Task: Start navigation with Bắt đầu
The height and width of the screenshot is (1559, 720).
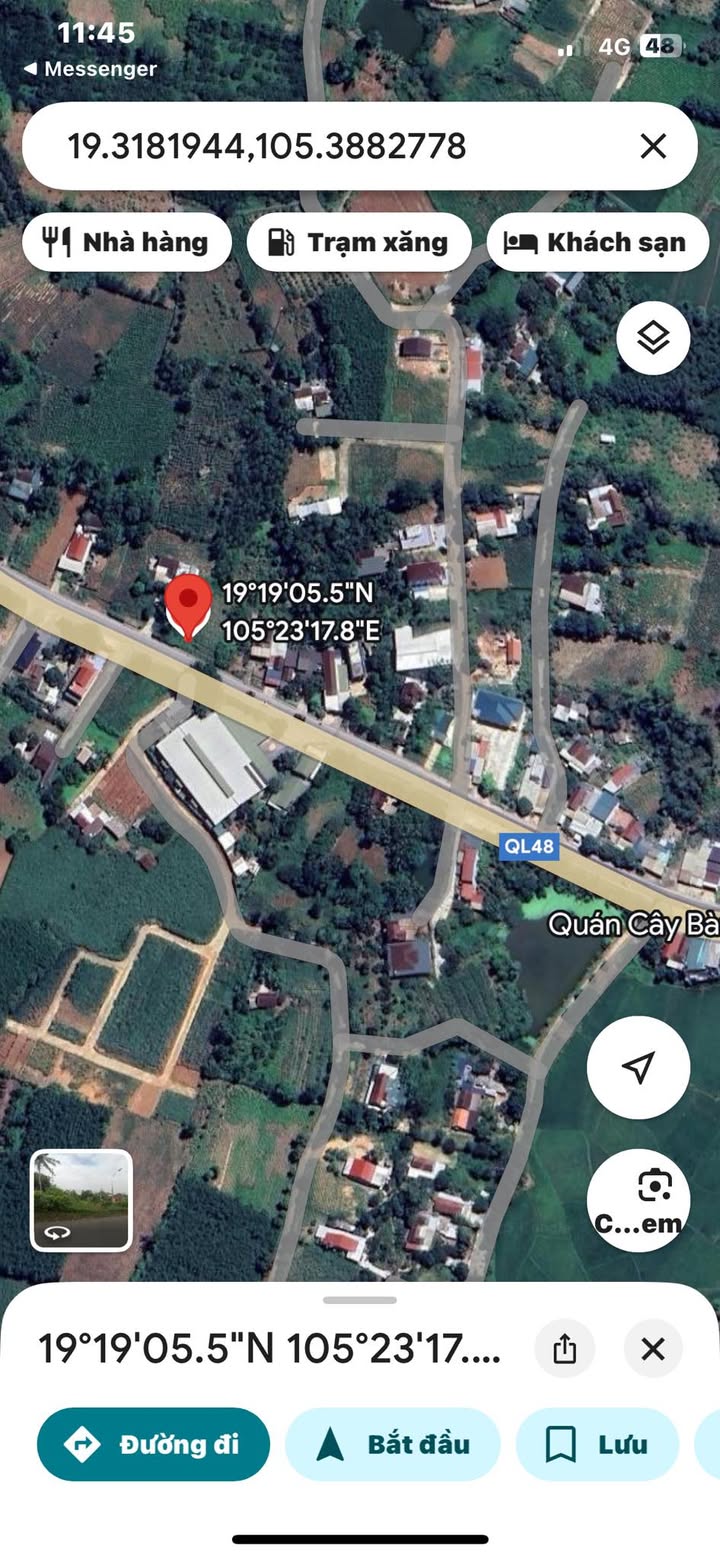Action: 393,1444
